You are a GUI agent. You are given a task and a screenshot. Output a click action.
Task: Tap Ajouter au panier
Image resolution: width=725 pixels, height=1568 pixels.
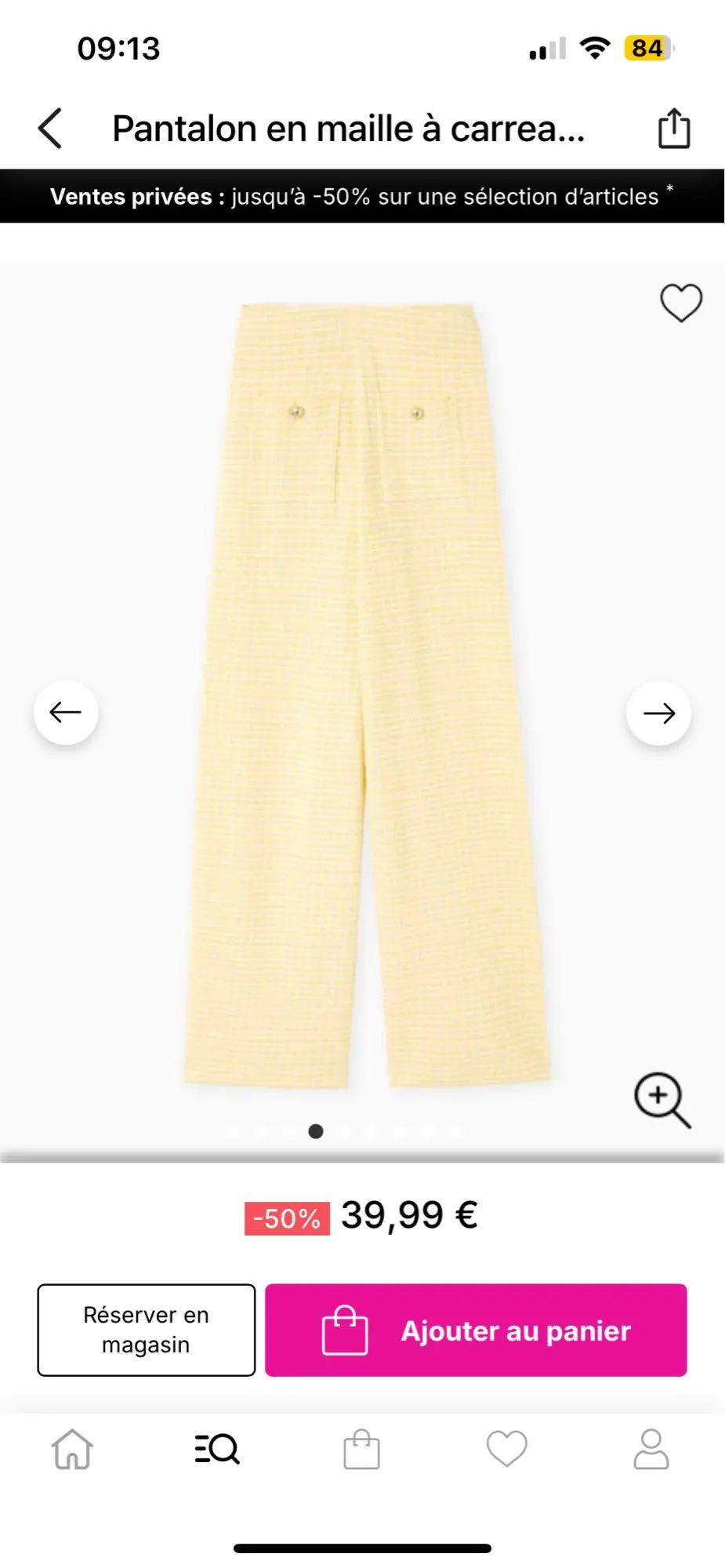[x=476, y=1330]
